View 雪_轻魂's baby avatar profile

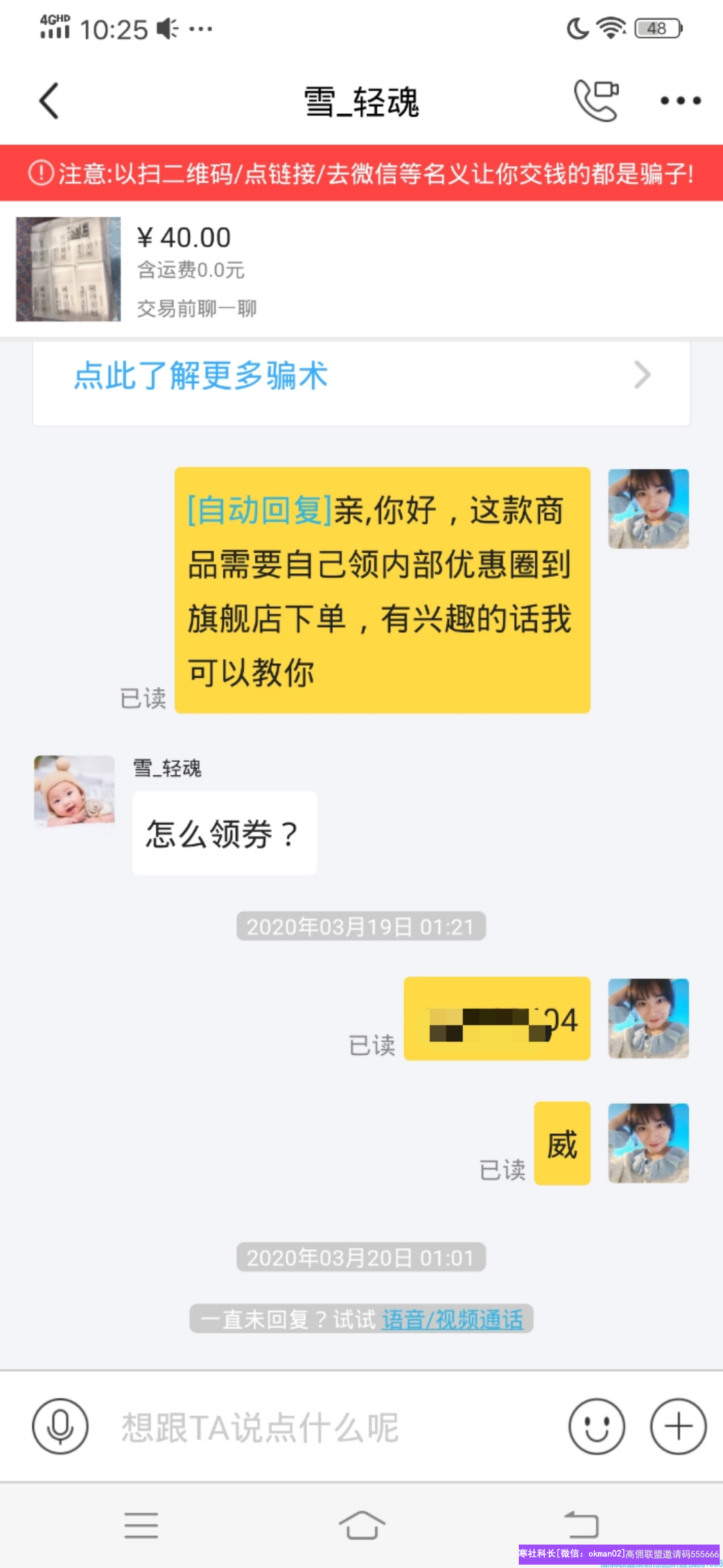point(74,792)
